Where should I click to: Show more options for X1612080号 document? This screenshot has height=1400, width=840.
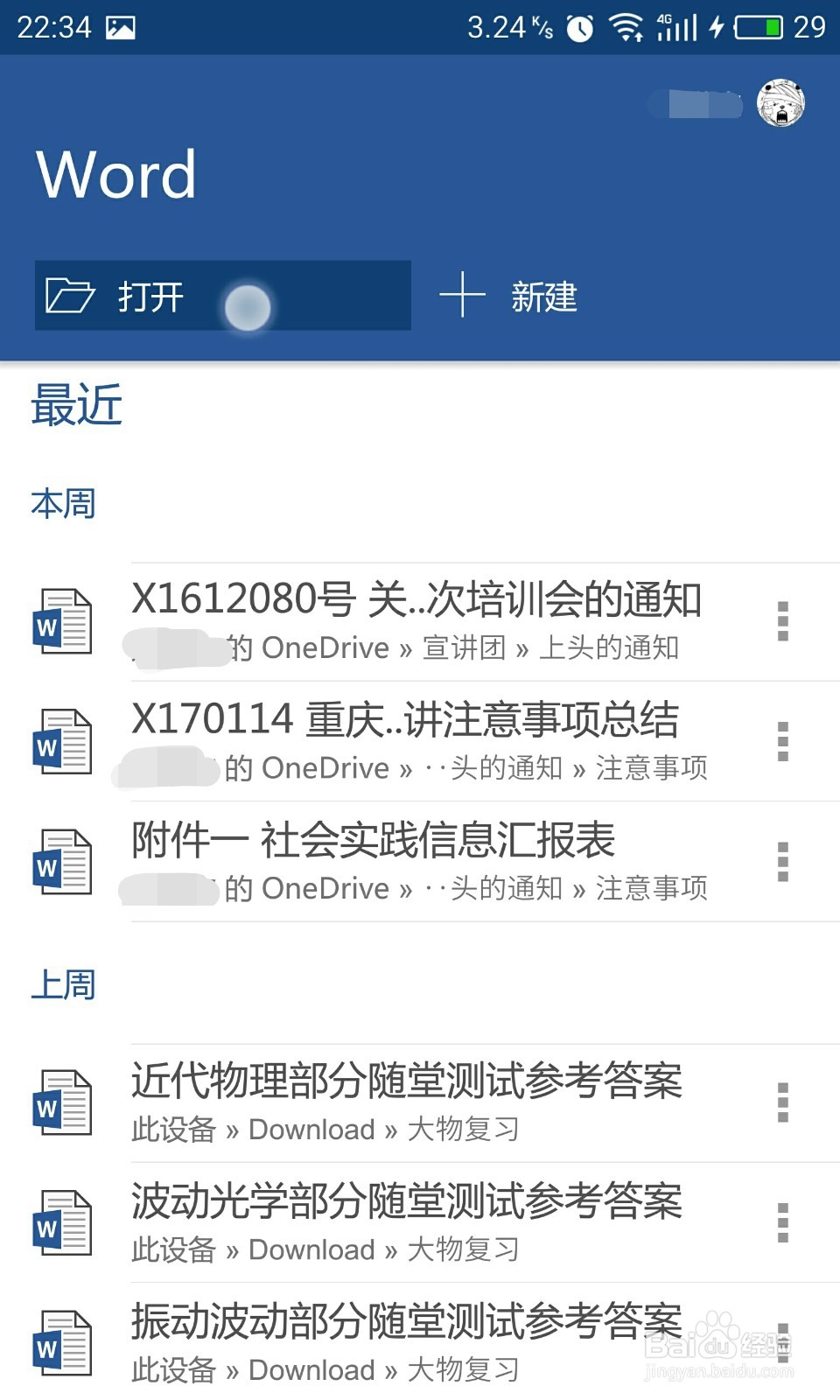[783, 621]
